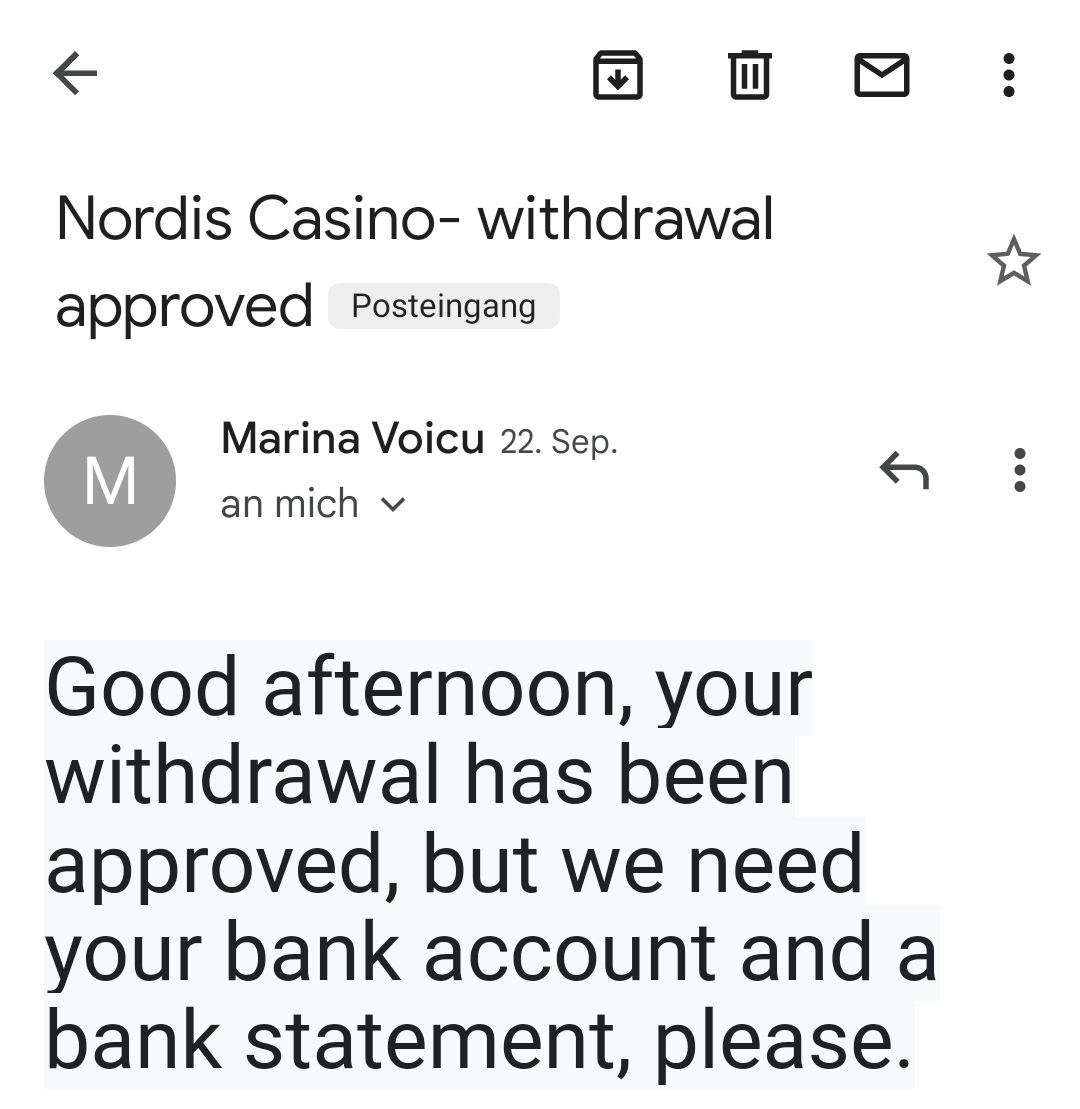Delete this email
The image size is (1080, 1109).
(749, 75)
